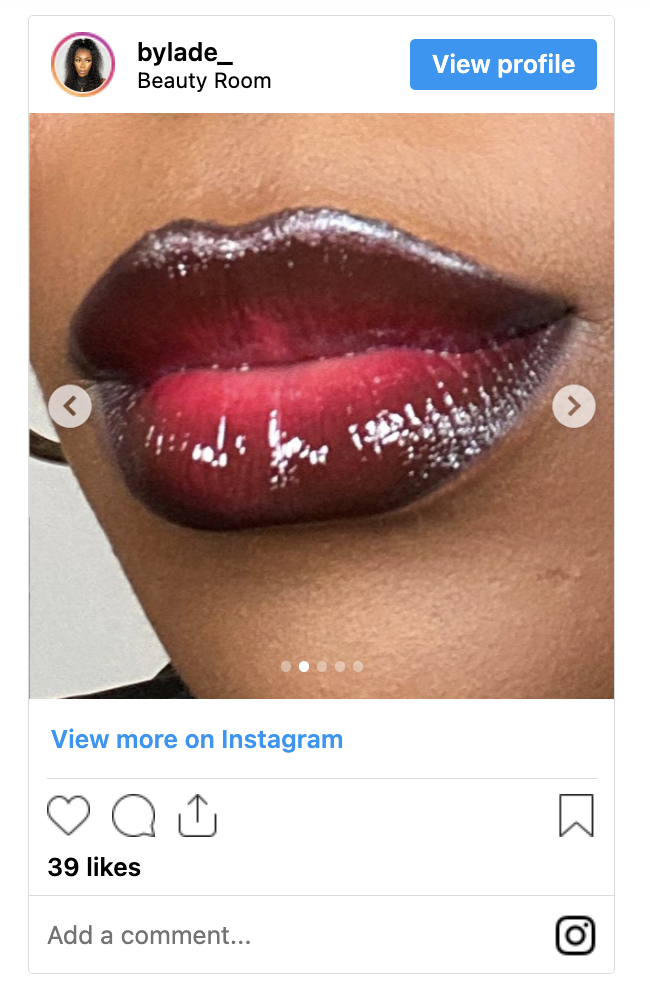Image resolution: width=650 pixels, height=1004 pixels.
Task: Open View more on Instagram link
Action: pyautogui.click(x=197, y=740)
